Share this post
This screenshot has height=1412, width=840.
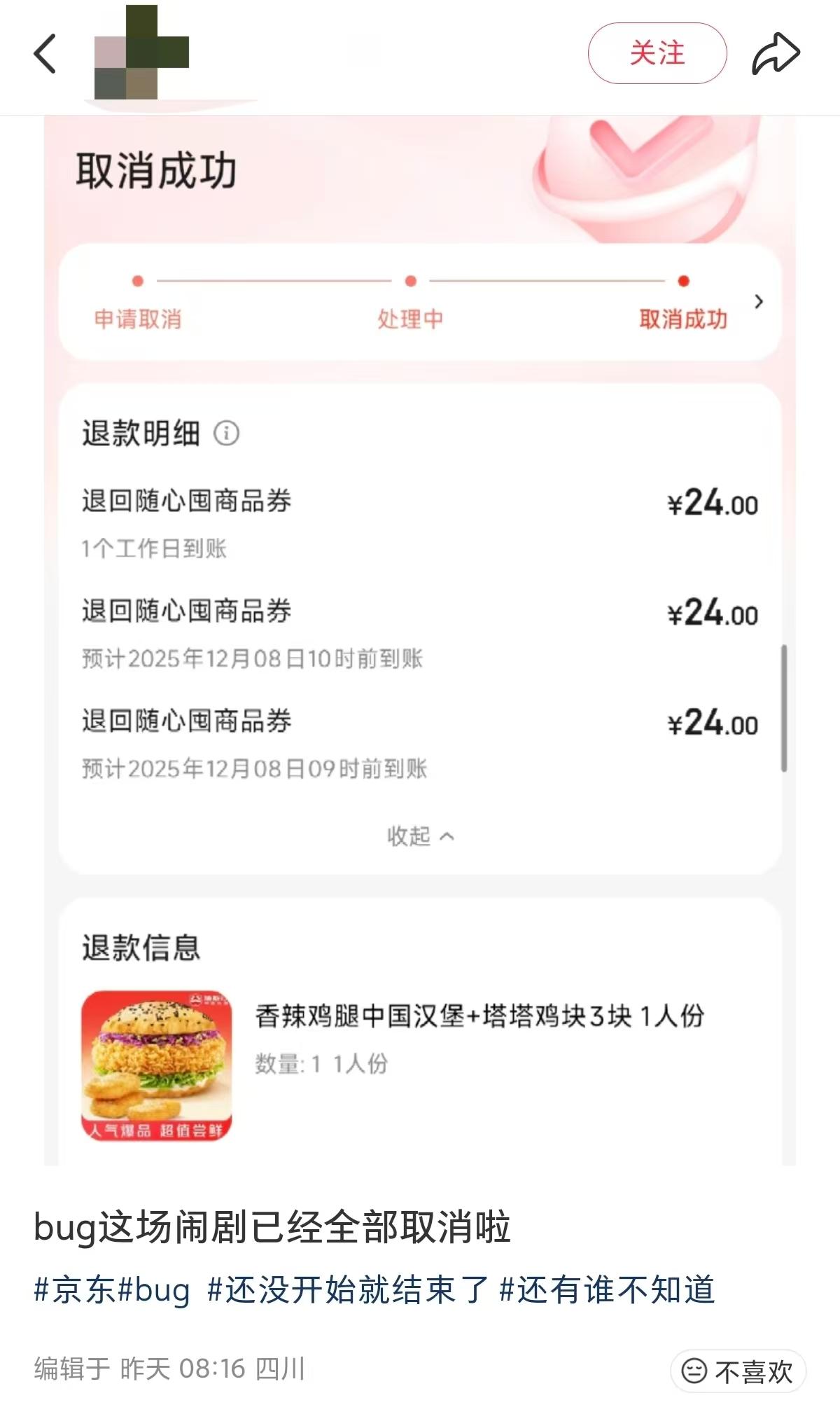coord(776,54)
